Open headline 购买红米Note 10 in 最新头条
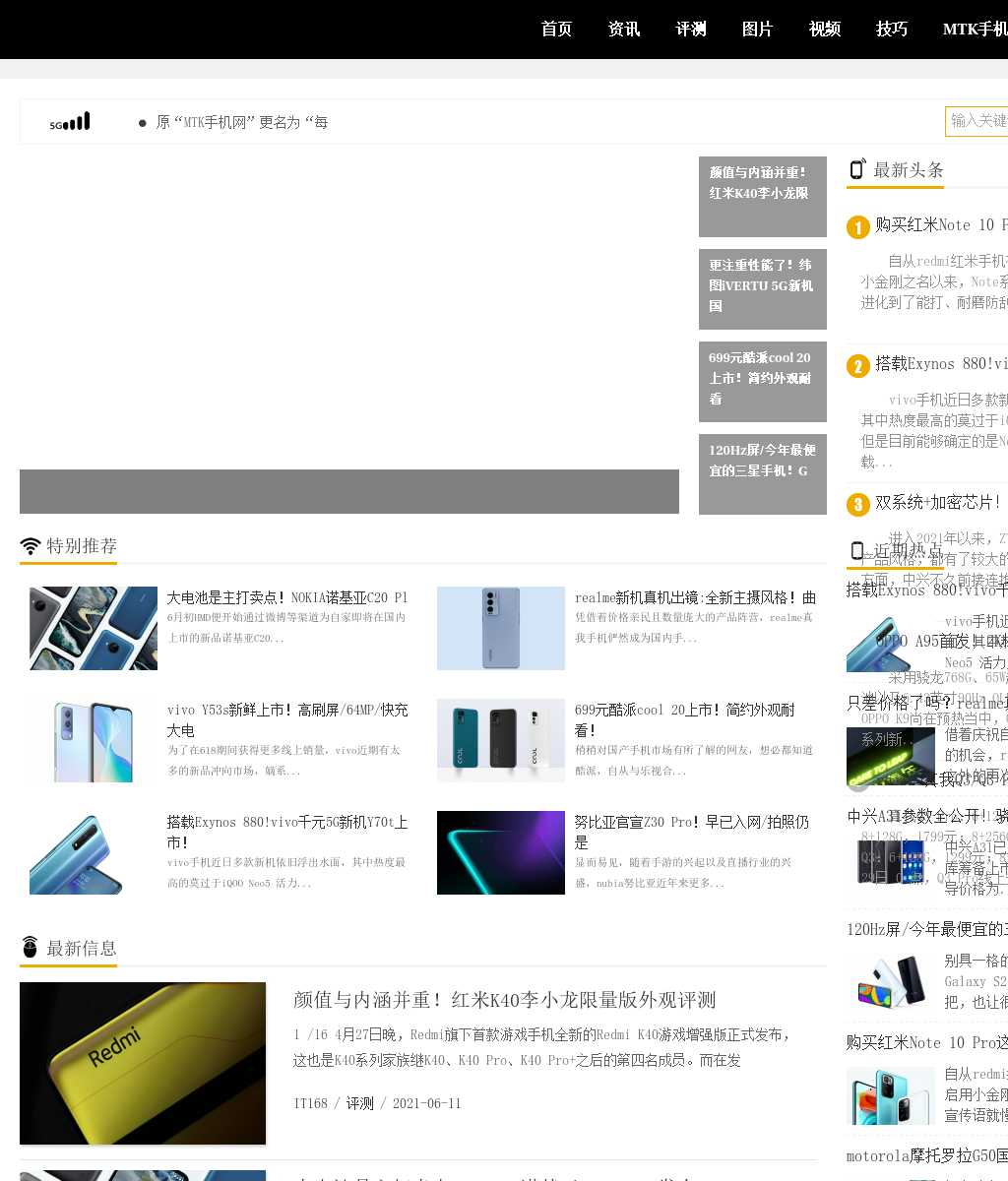 [x=940, y=225]
